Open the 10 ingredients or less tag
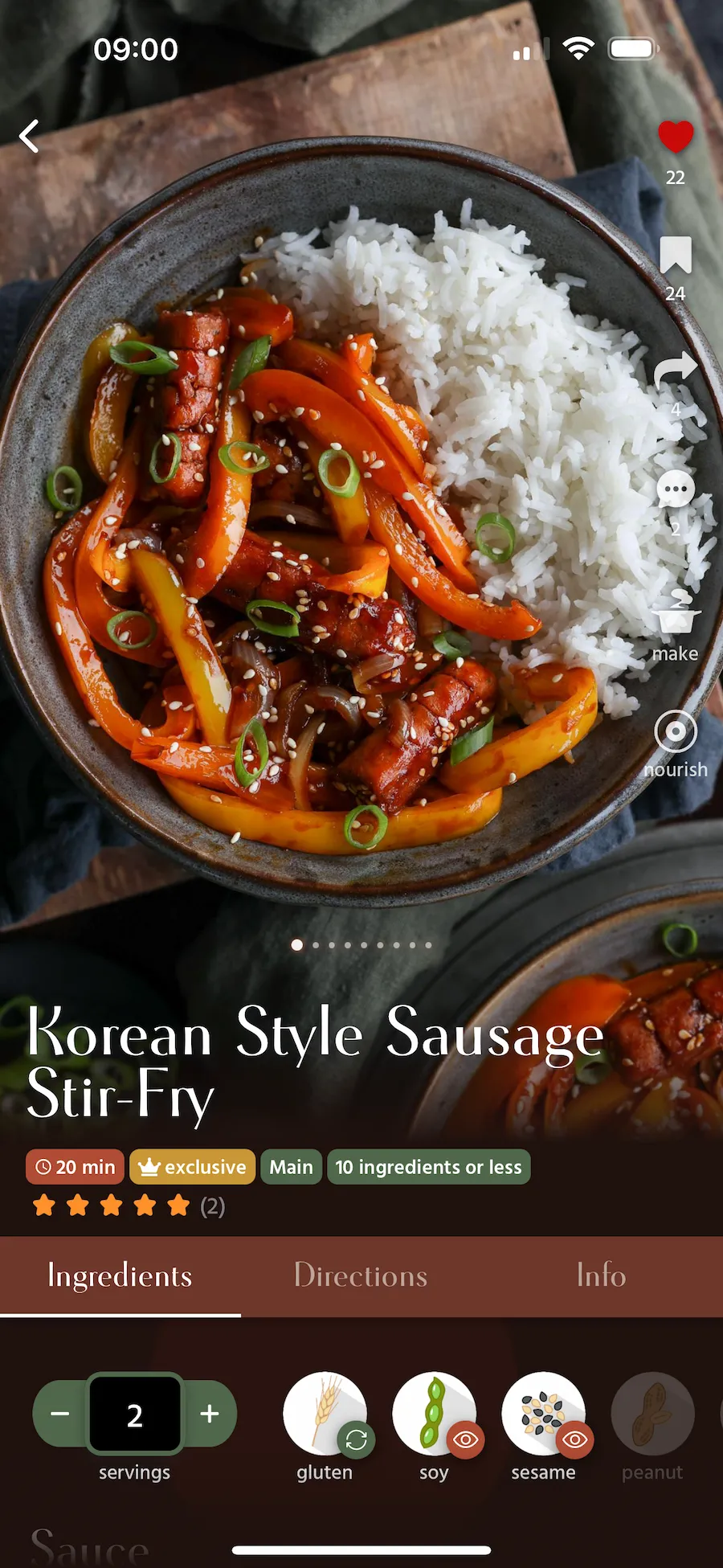 428,1167
